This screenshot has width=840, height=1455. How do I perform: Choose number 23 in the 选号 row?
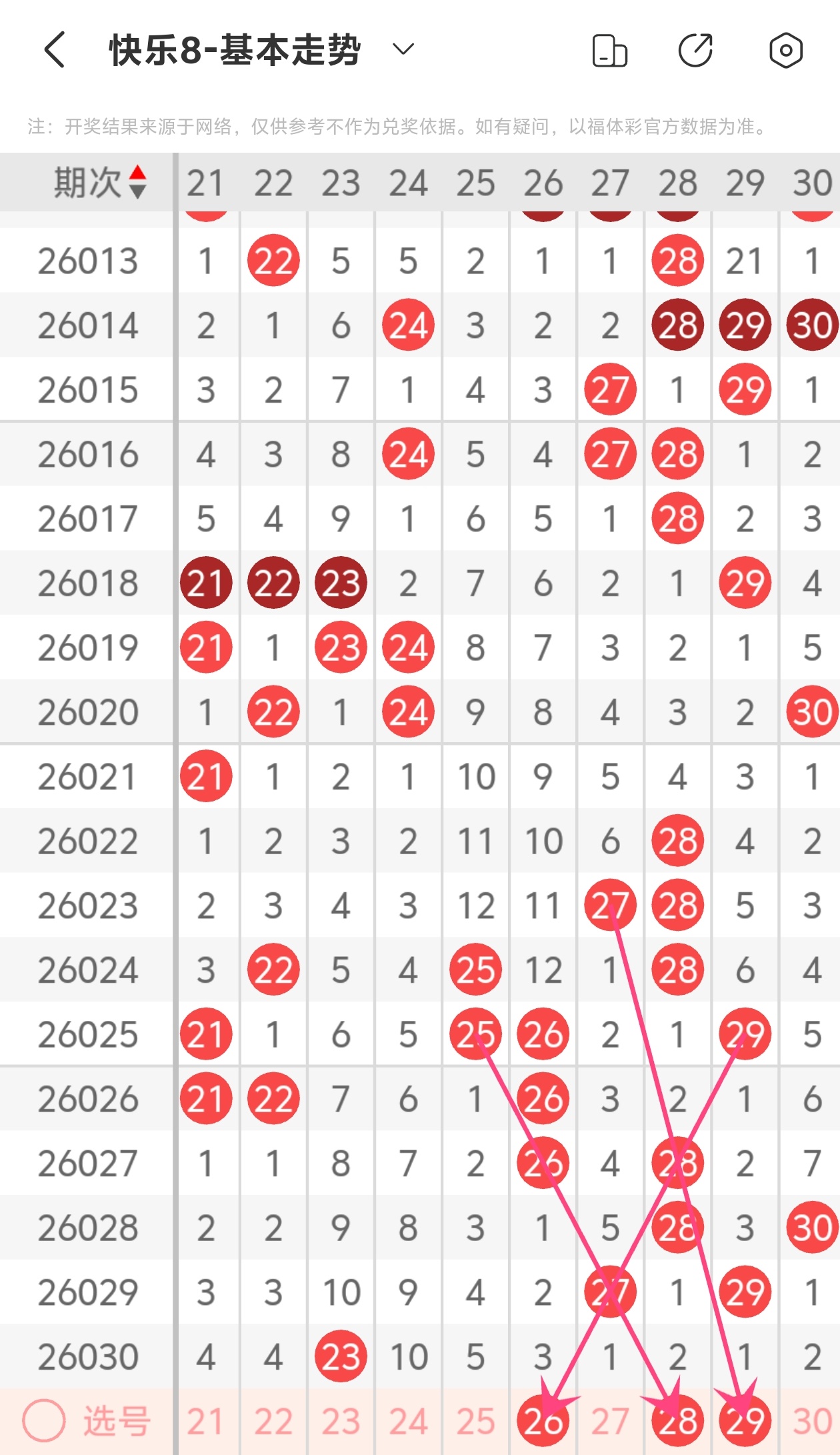coord(341,1420)
